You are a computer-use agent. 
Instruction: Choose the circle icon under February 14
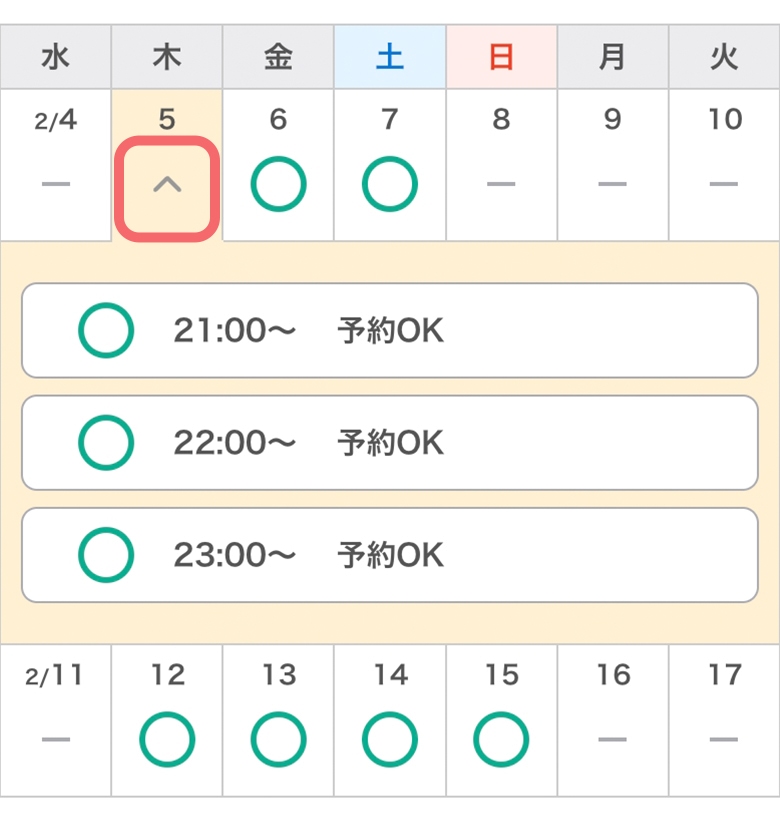coord(389,739)
